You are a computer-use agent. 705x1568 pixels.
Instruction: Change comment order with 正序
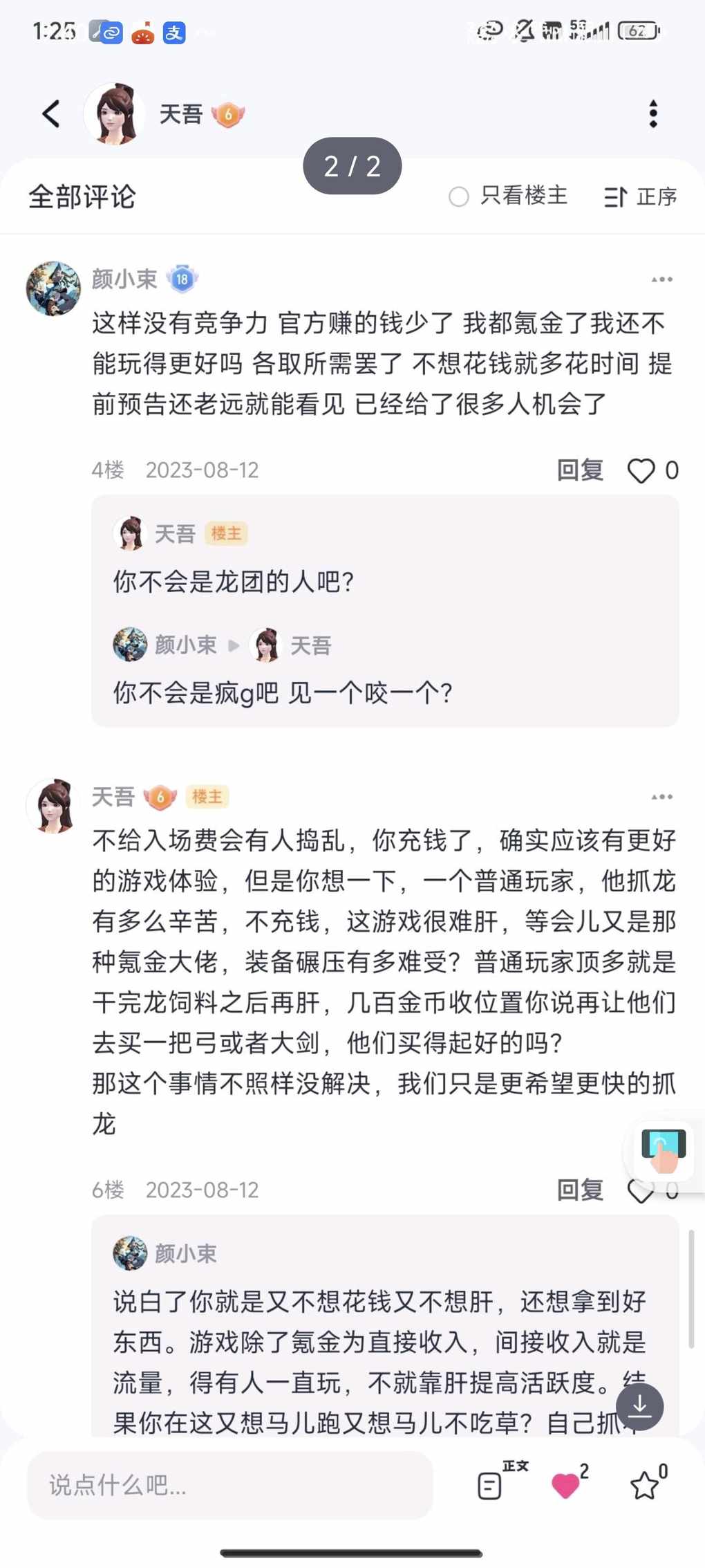coord(640,197)
